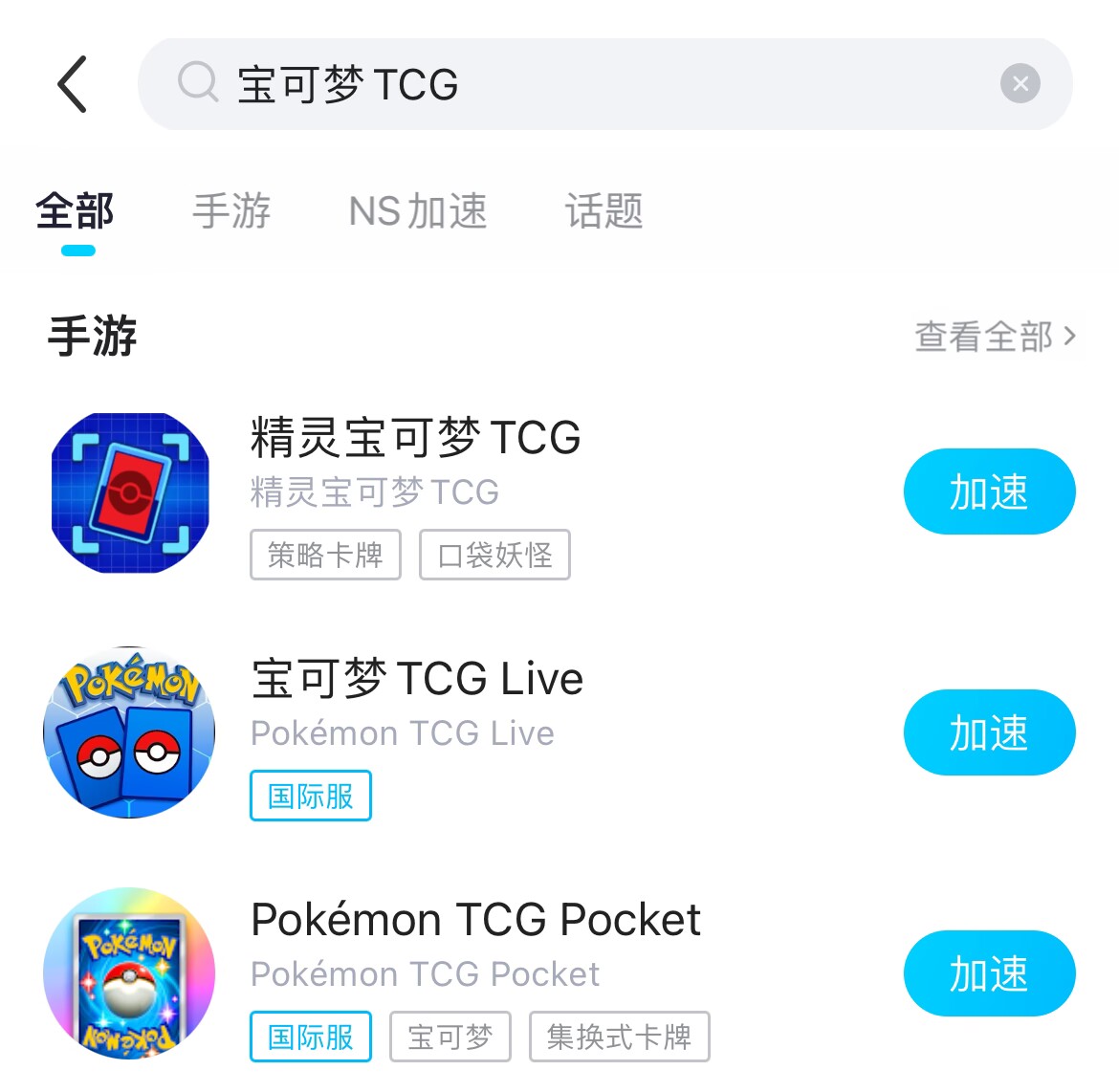Open the 宝可梦 TCG Live entry
1119x1092 pixels.
[417, 679]
